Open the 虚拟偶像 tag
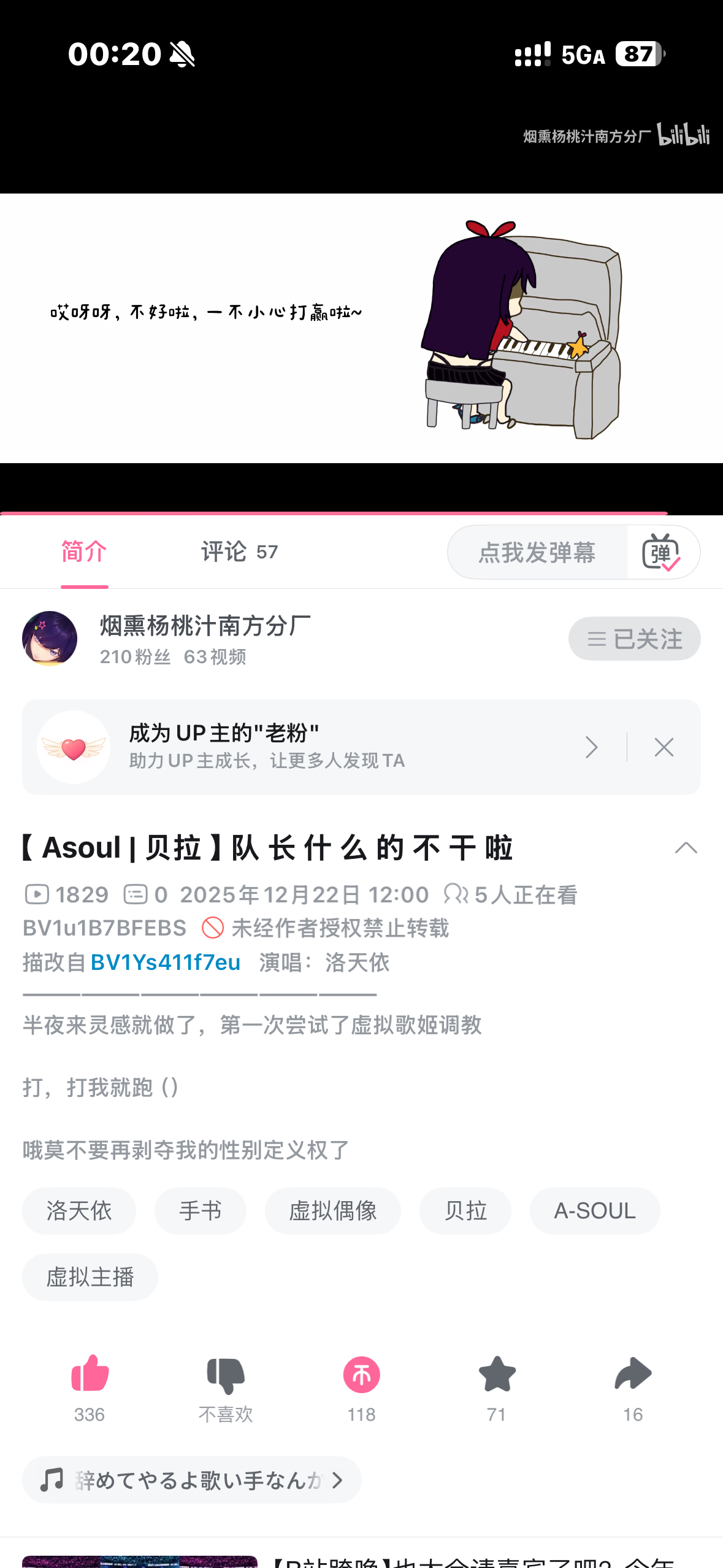The image size is (723, 1568). point(332,1211)
